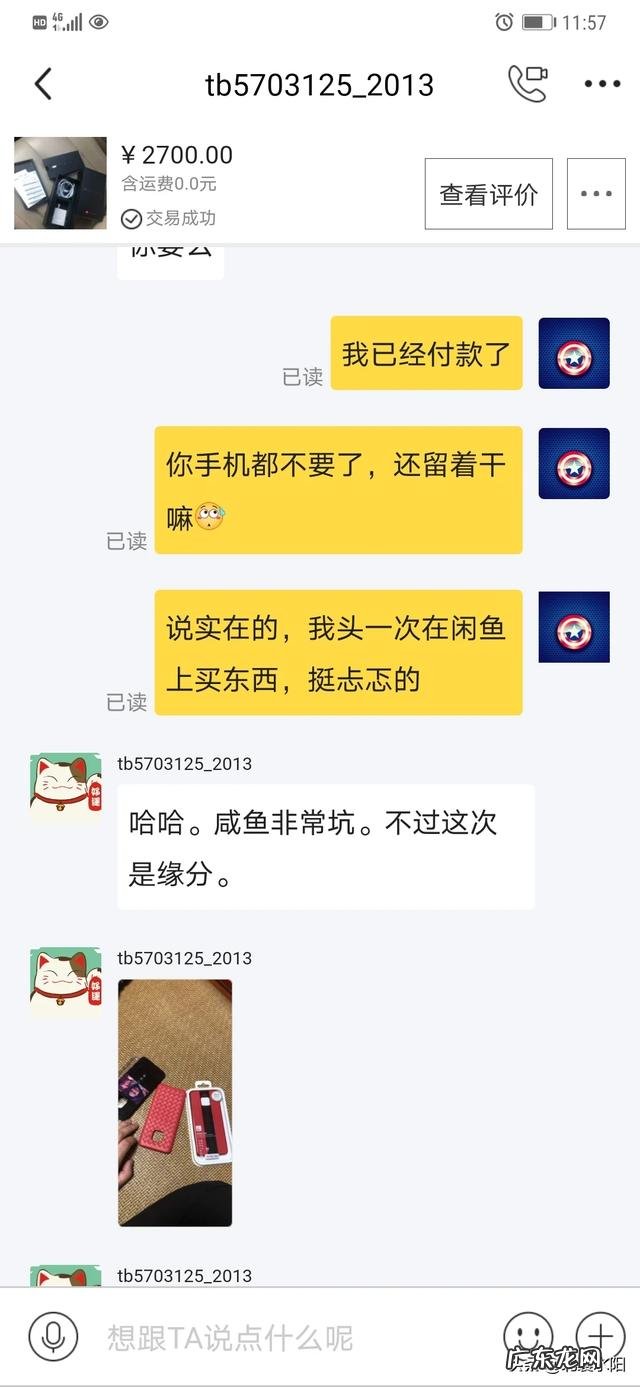Tap the 查看评价 button
Viewport: 640px width, 1387px height.
[488, 194]
